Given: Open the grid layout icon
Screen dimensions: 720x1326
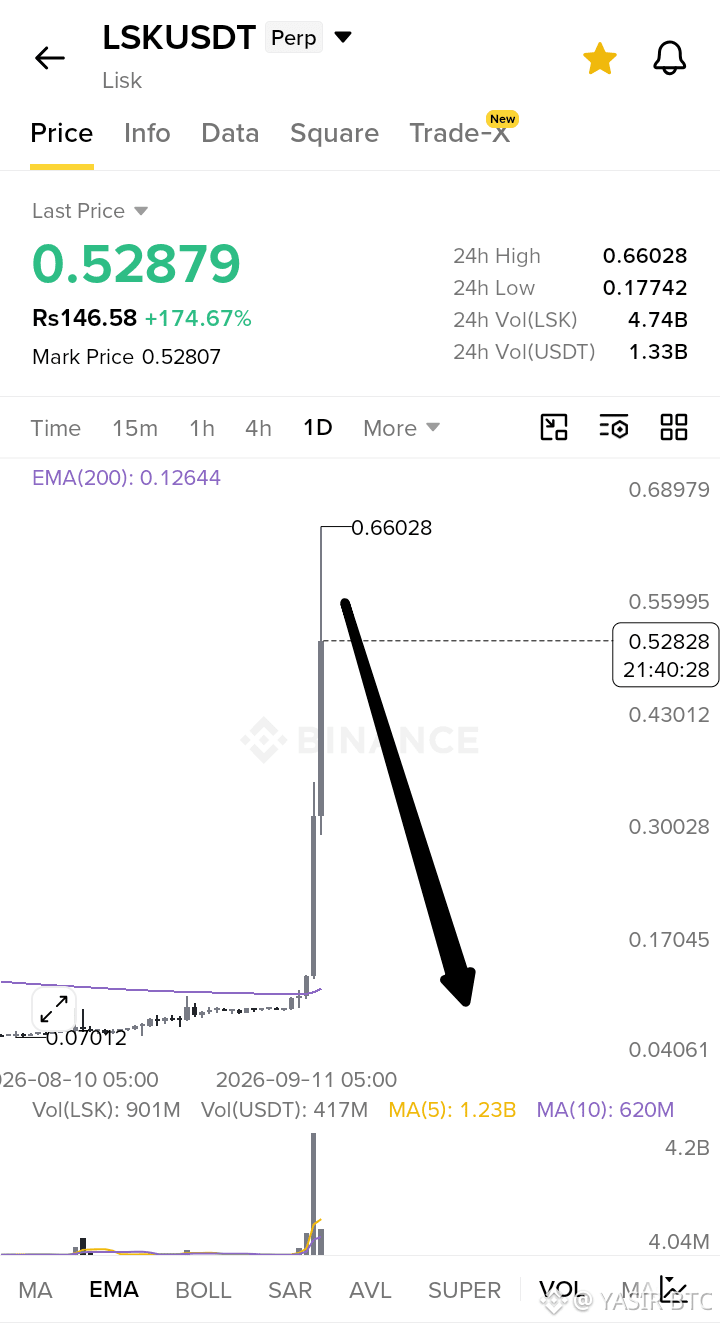Looking at the screenshot, I should pos(674,427).
